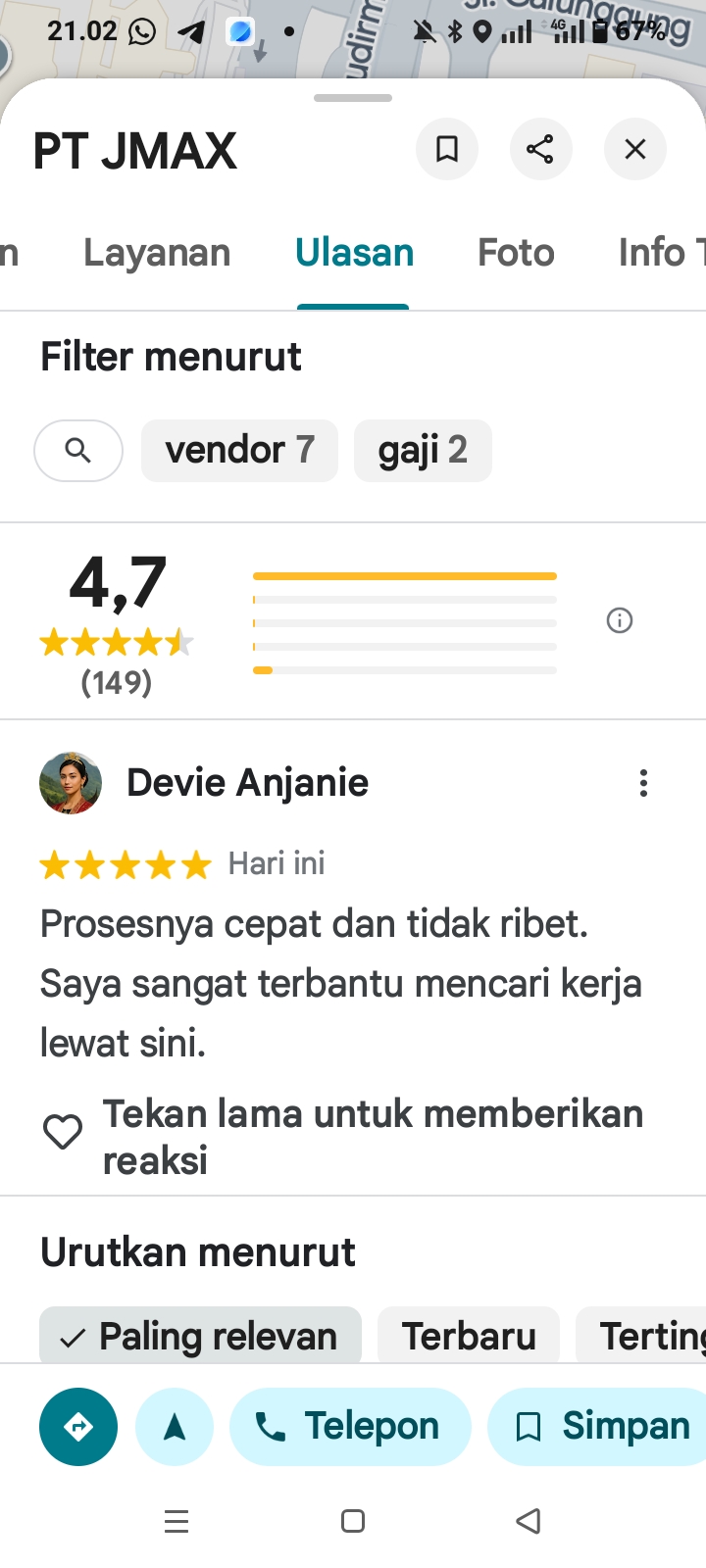The width and height of the screenshot is (706, 1568).
Task: Like Devie Anjanie's review with the heart
Action: click(63, 1133)
